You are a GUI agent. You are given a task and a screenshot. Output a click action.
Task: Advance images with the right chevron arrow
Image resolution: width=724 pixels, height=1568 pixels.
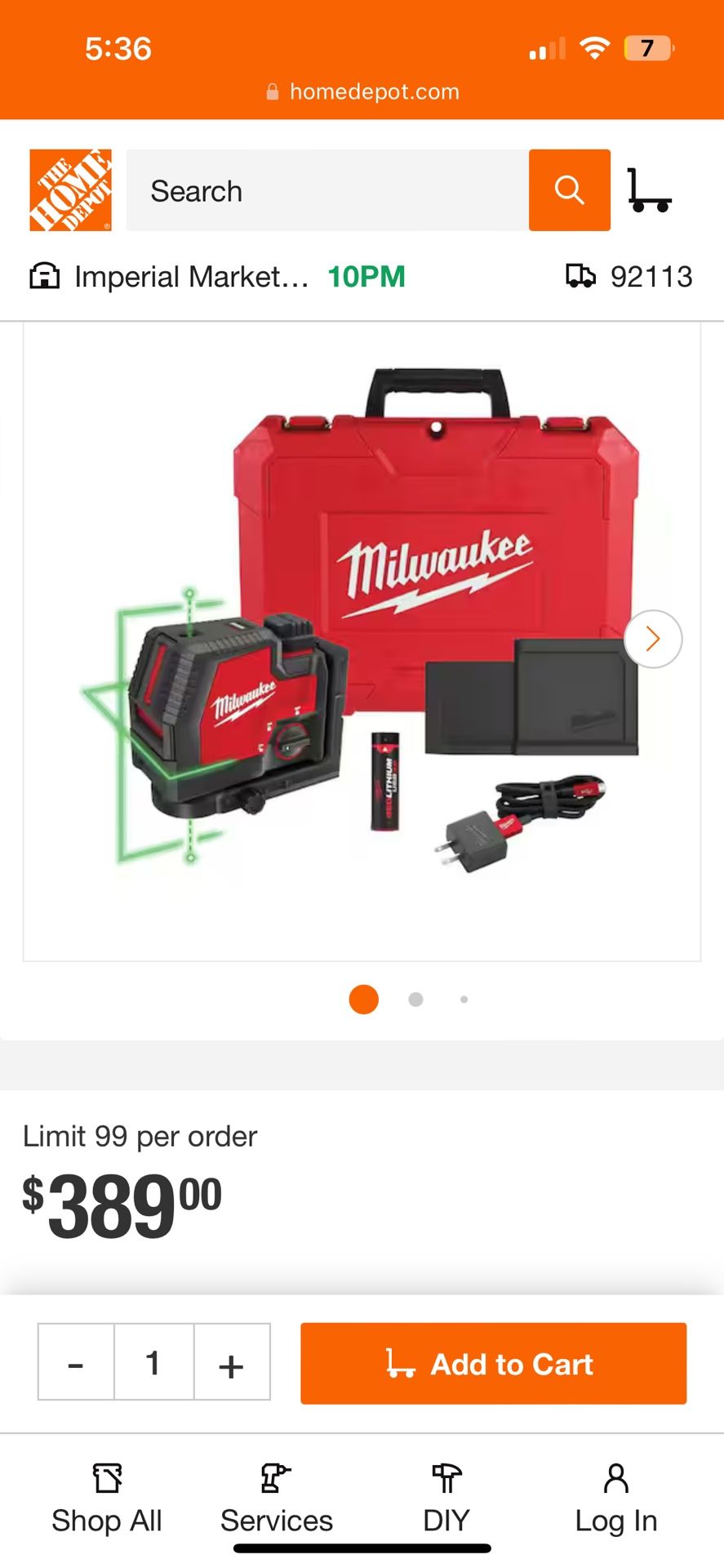click(651, 639)
